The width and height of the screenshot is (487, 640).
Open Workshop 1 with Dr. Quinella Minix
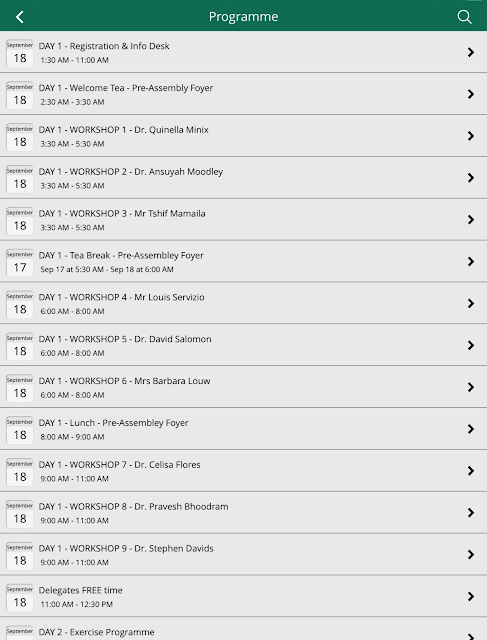pyautogui.click(x=243, y=136)
